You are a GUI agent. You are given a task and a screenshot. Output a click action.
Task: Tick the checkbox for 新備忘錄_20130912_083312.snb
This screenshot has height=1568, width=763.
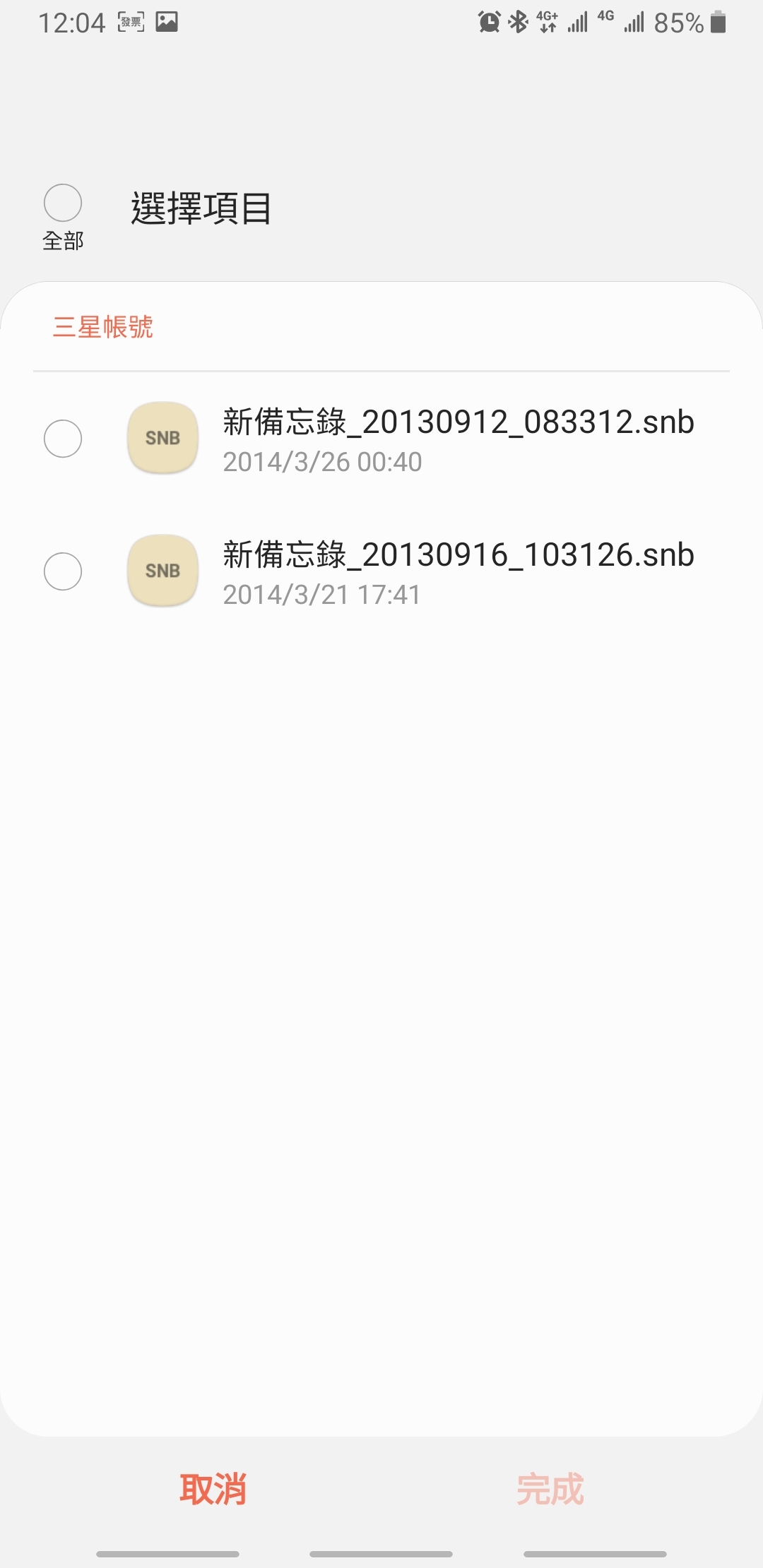point(63,439)
